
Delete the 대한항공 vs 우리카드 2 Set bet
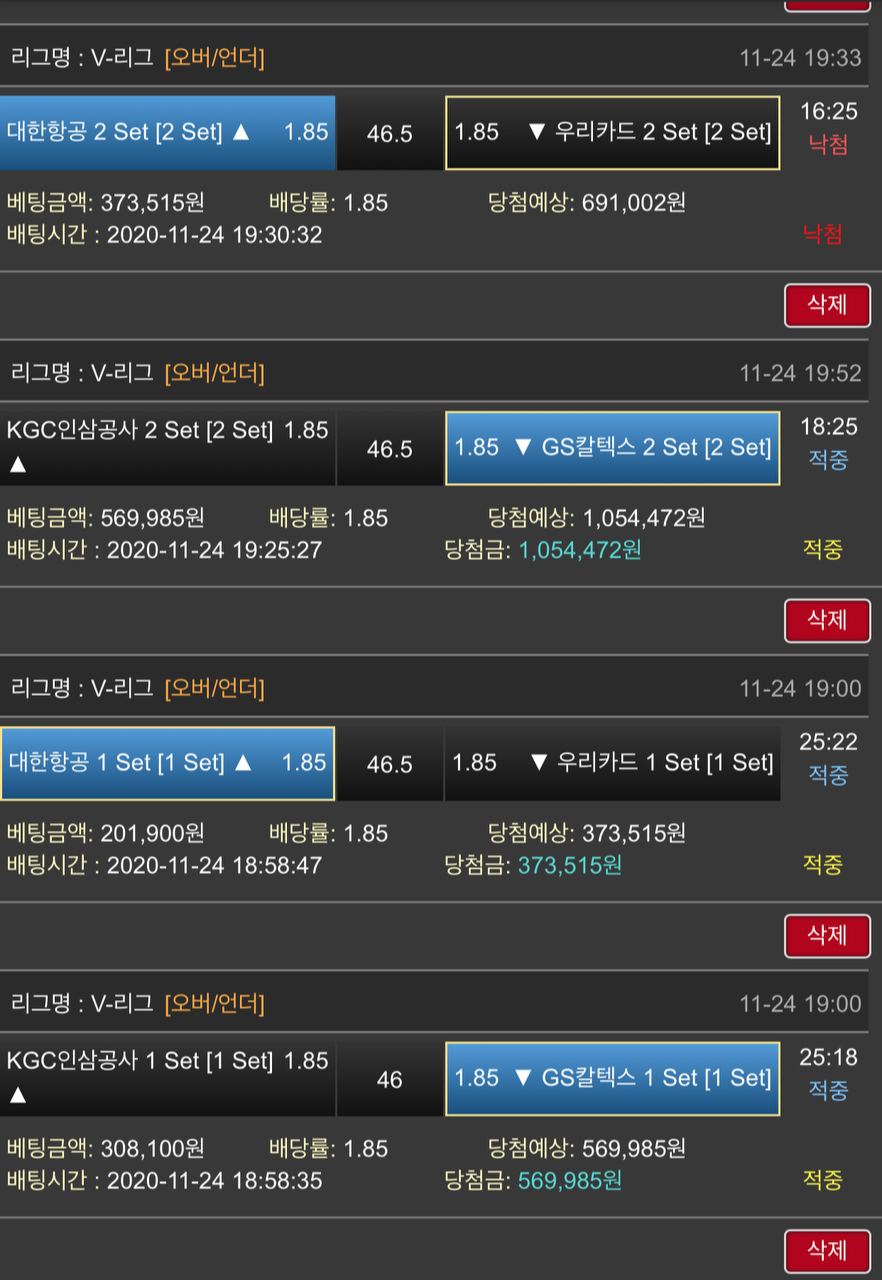(x=826, y=305)
